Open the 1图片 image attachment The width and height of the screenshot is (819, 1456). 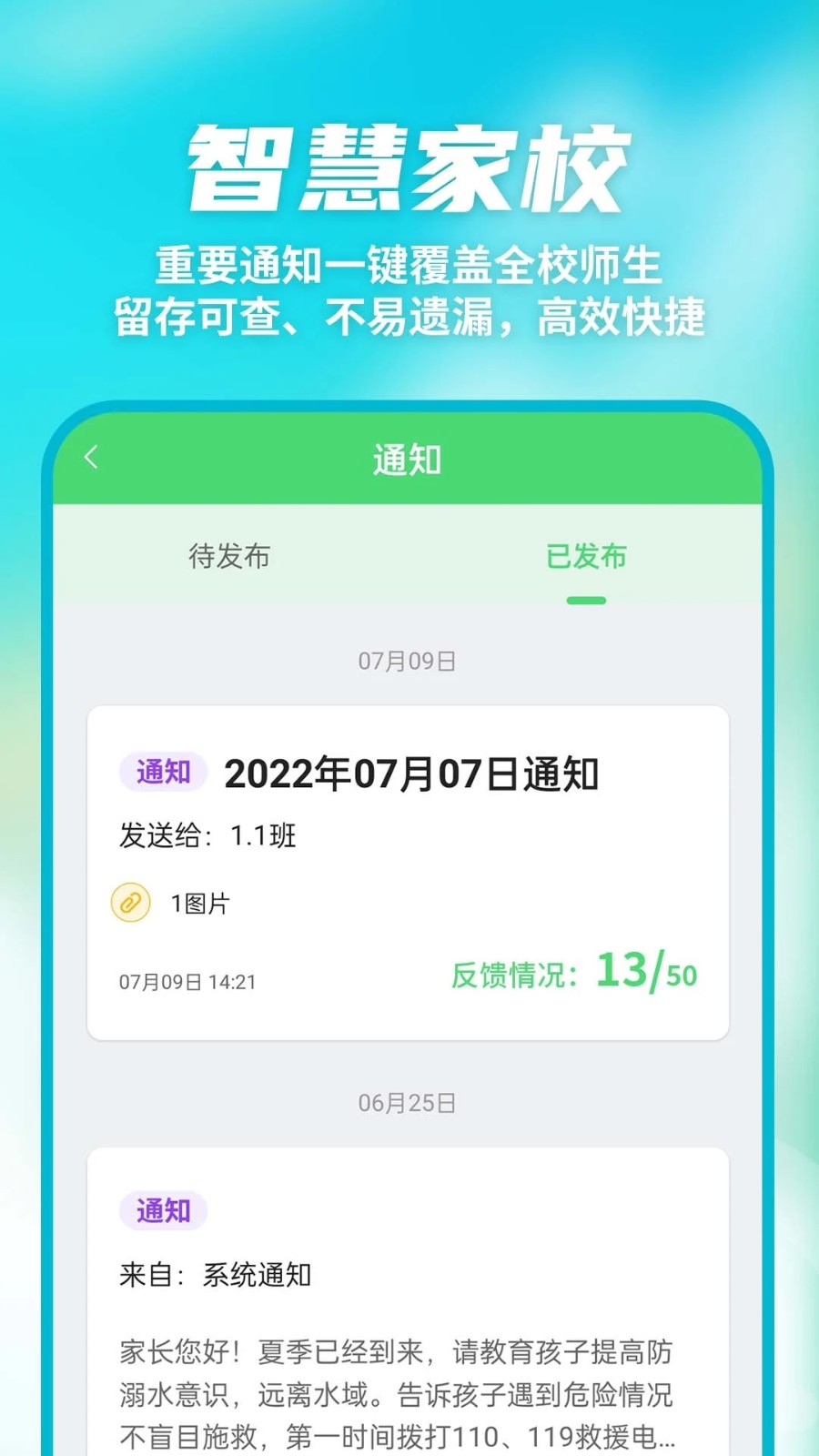point(198,903)
